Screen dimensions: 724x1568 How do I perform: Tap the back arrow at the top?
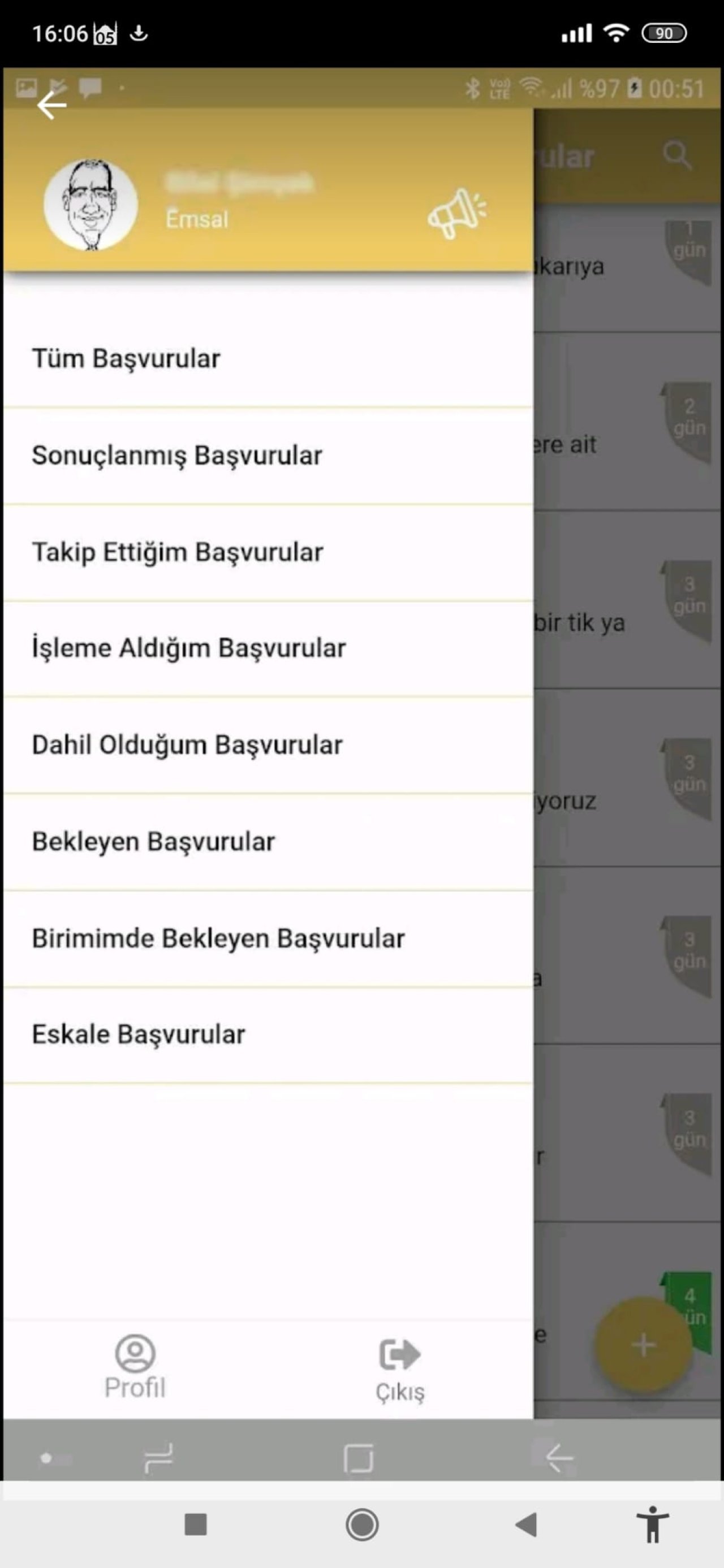coord(52,105)
